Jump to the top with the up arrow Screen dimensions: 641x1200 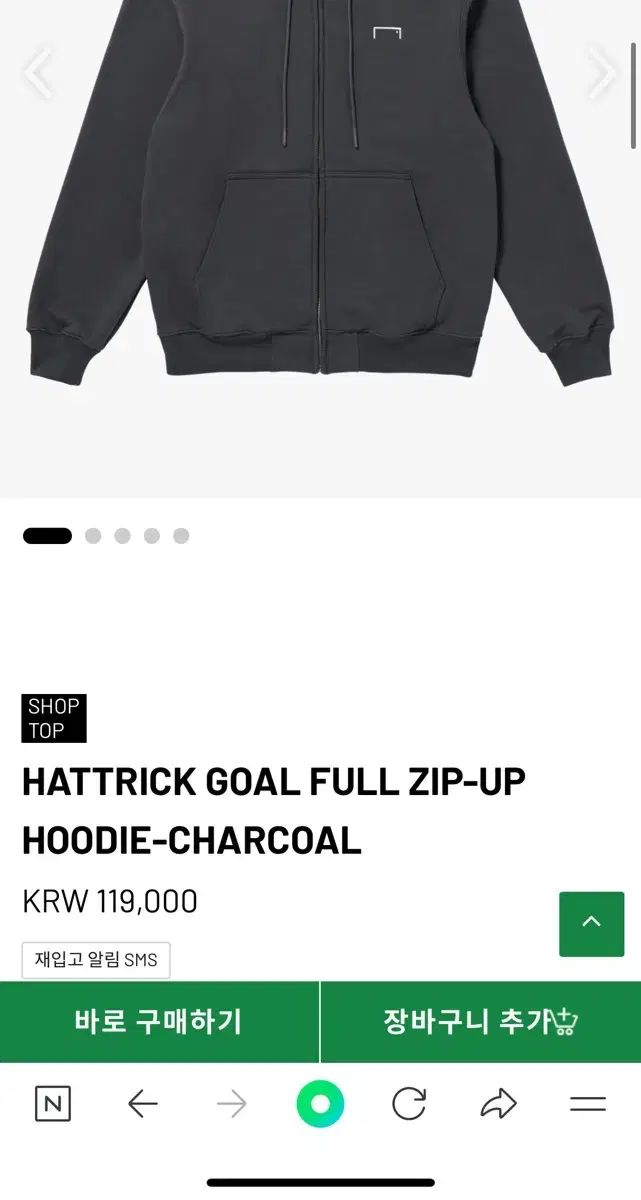pyautogui.click(x=591, y=923)
